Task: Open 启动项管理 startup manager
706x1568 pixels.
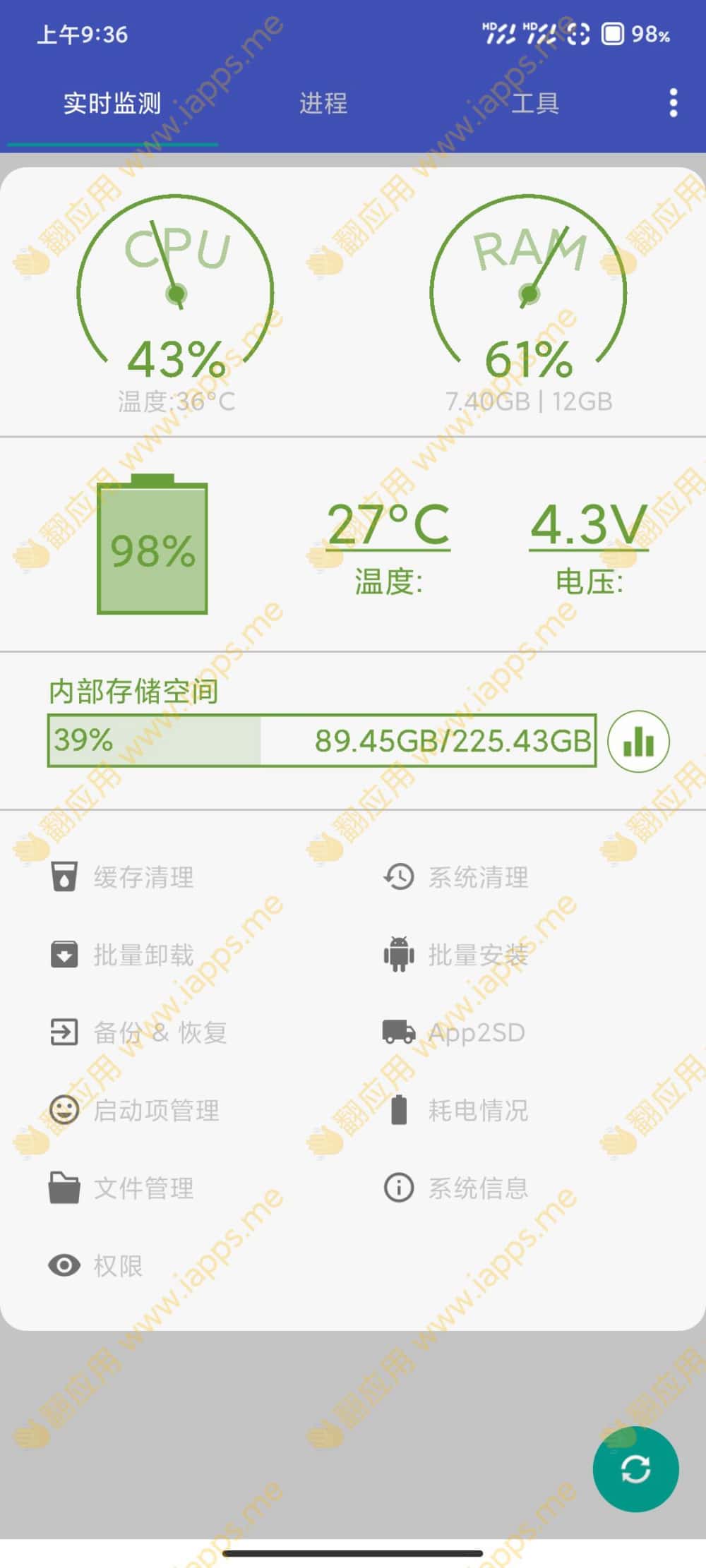Action: click(x=135, y=1110)
